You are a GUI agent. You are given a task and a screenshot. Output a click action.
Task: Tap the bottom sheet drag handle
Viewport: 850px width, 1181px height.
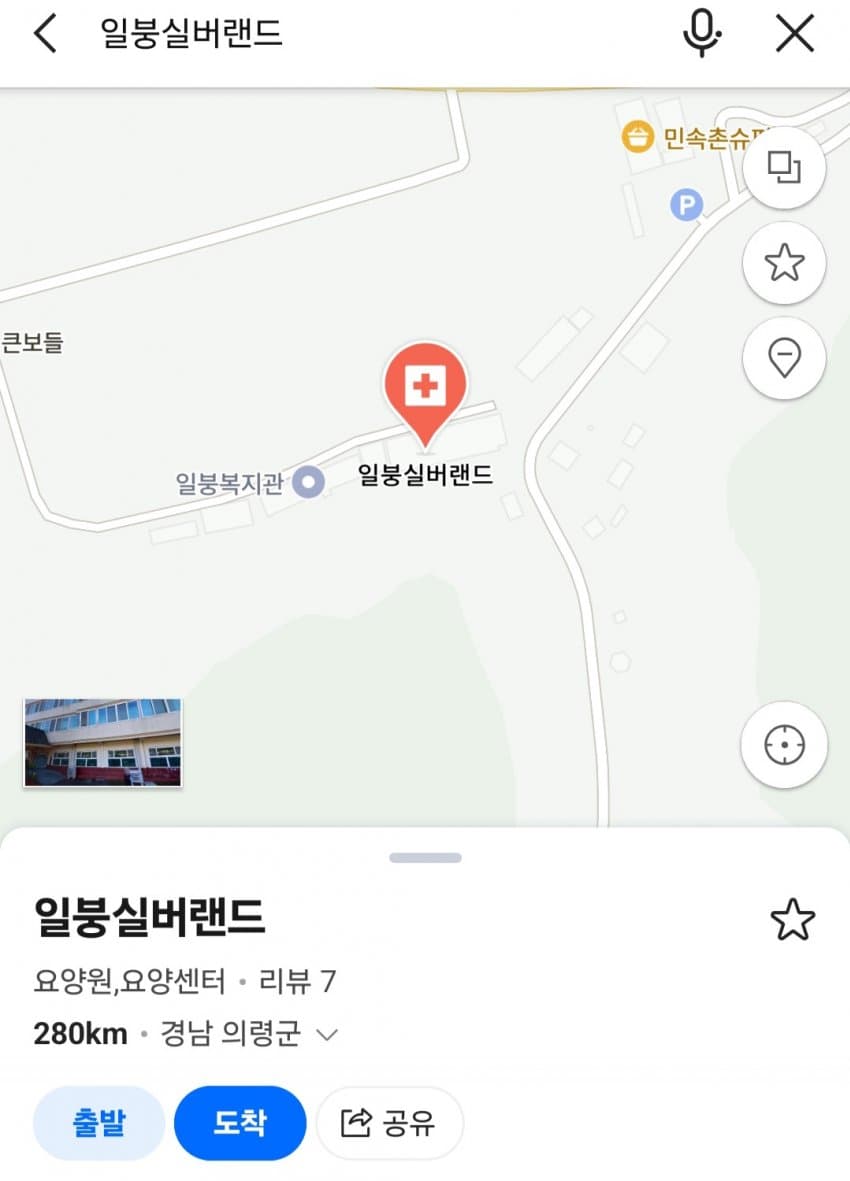(x=425, y=858)
